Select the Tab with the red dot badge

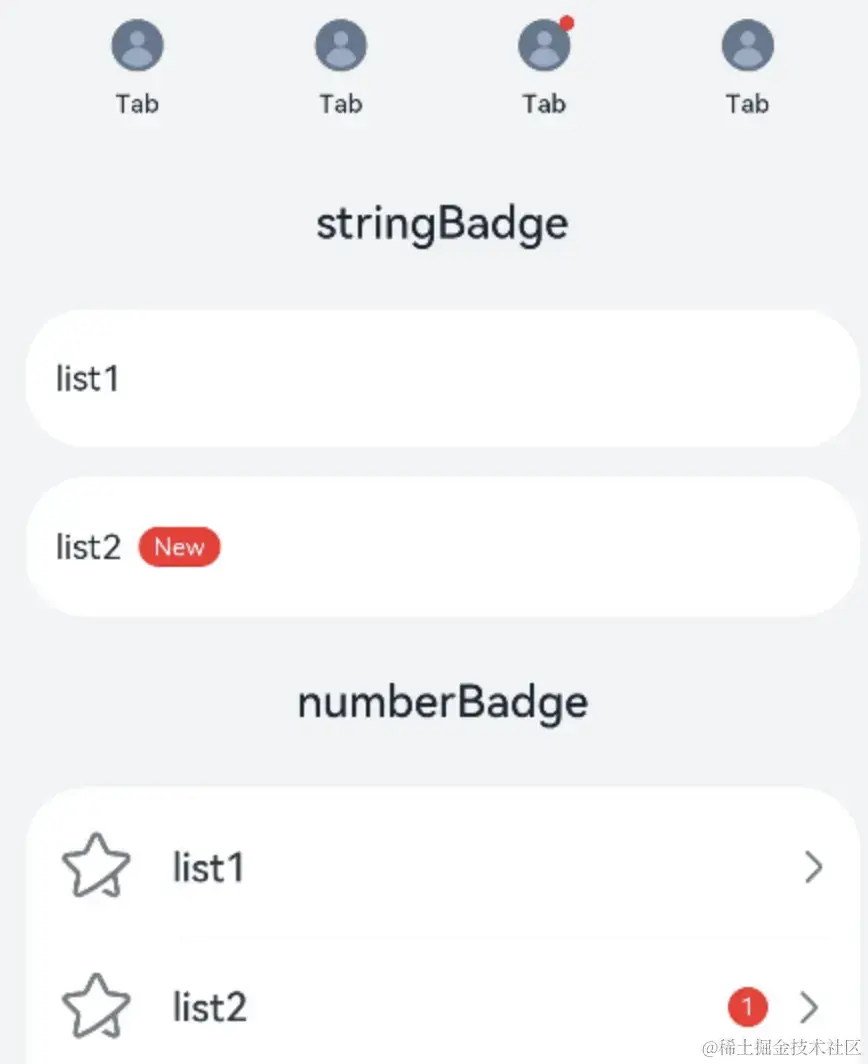coord(543,64)
